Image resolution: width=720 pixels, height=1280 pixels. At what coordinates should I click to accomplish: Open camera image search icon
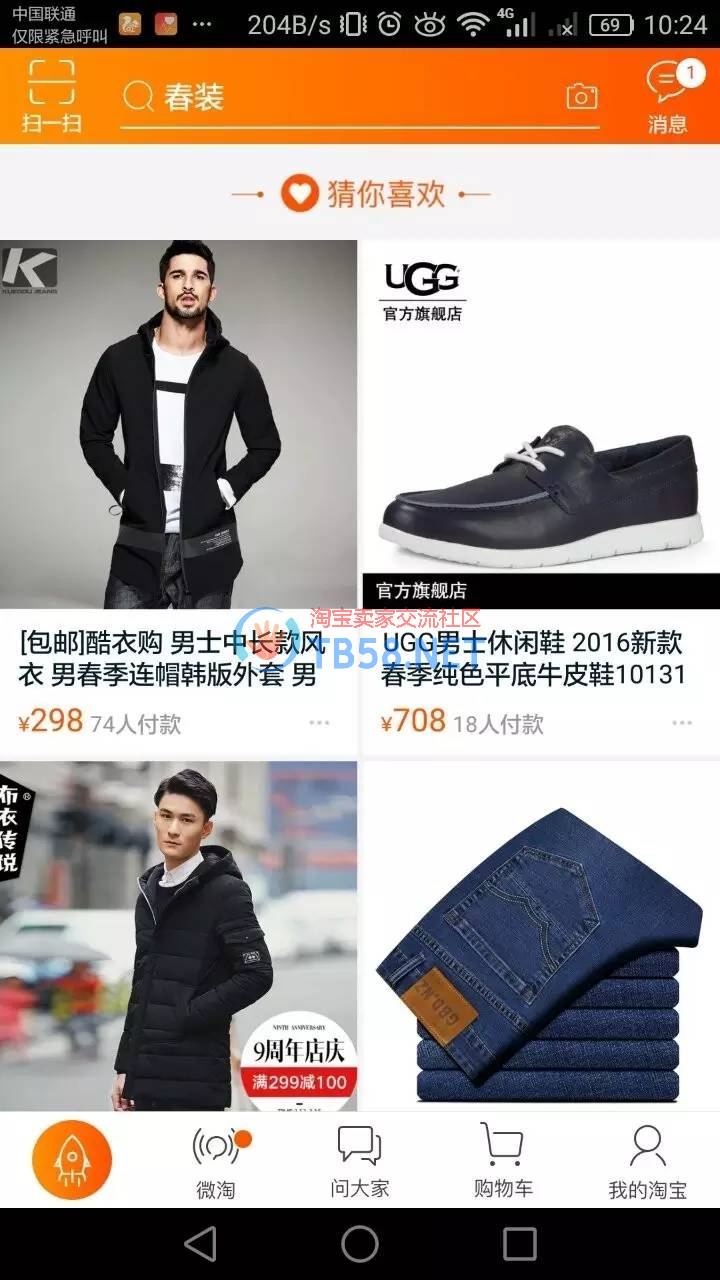tap(581, 97)
